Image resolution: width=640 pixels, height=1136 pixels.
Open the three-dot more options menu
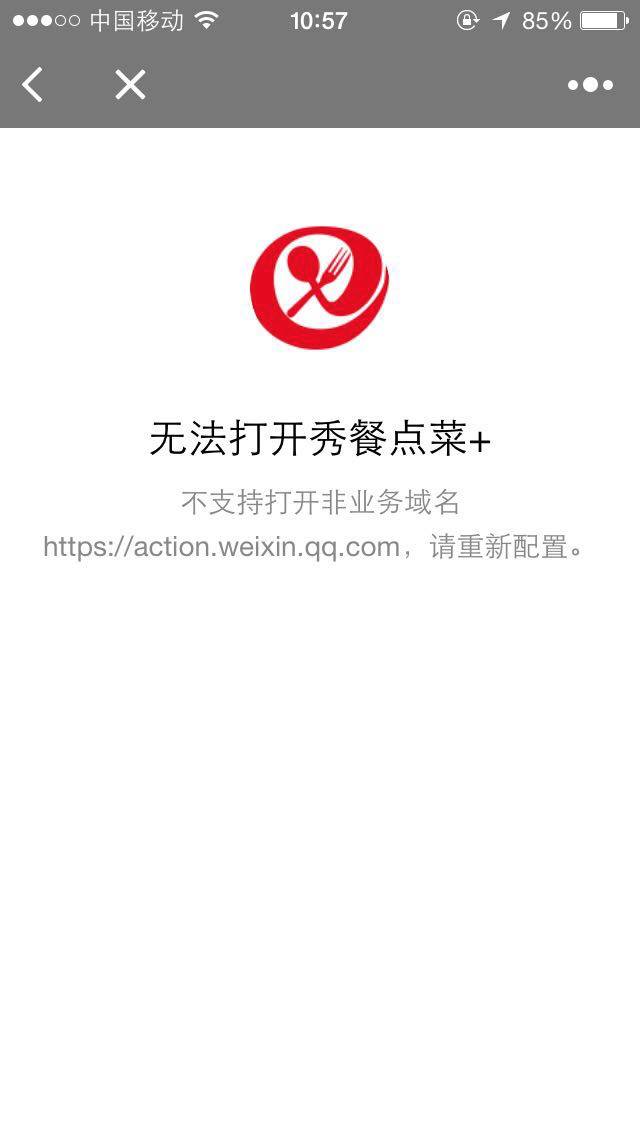click(590, 85)
